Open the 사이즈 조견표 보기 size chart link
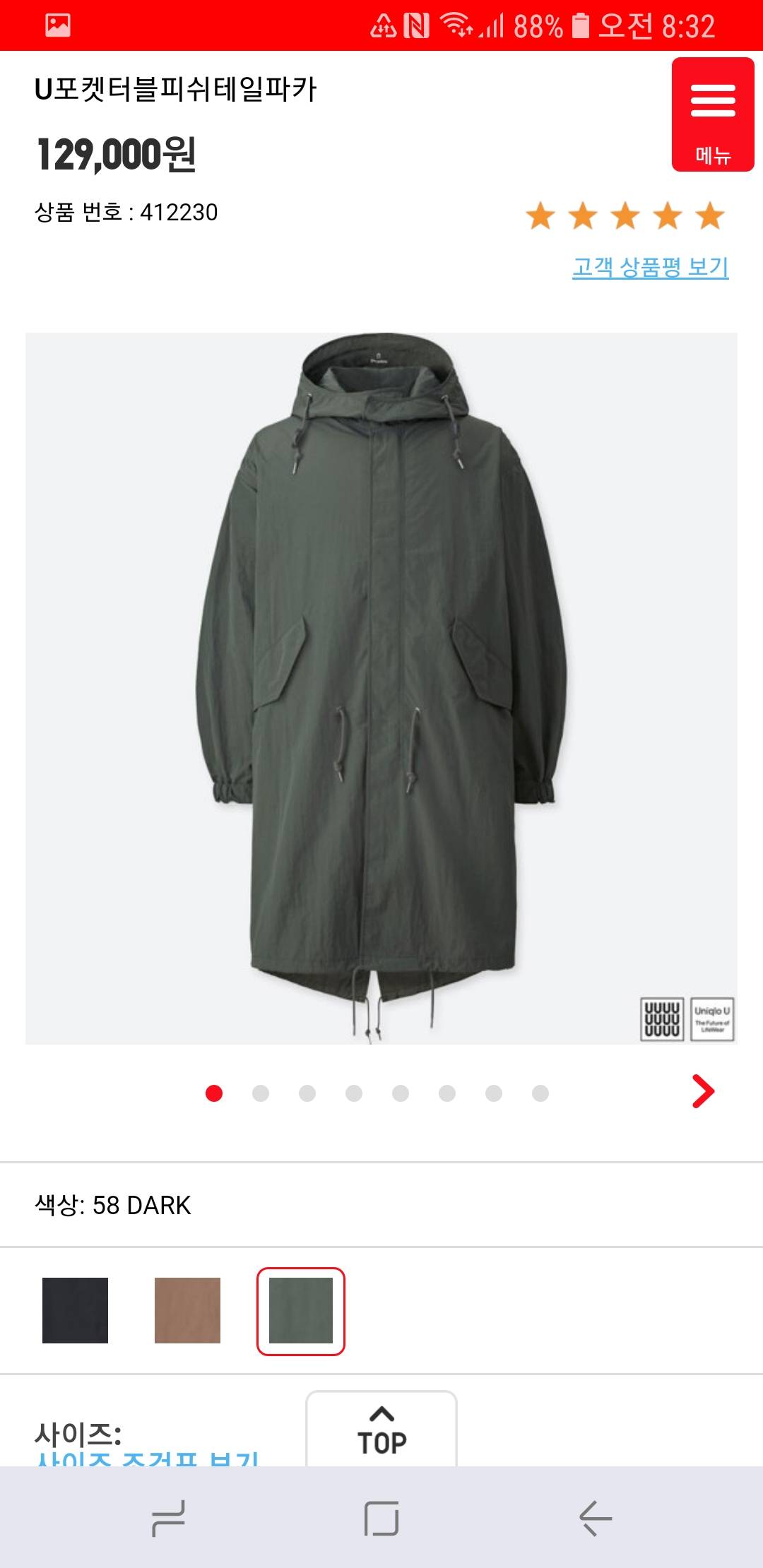763x1568 pixels. pyautogui.click(x=148, y=1458)
